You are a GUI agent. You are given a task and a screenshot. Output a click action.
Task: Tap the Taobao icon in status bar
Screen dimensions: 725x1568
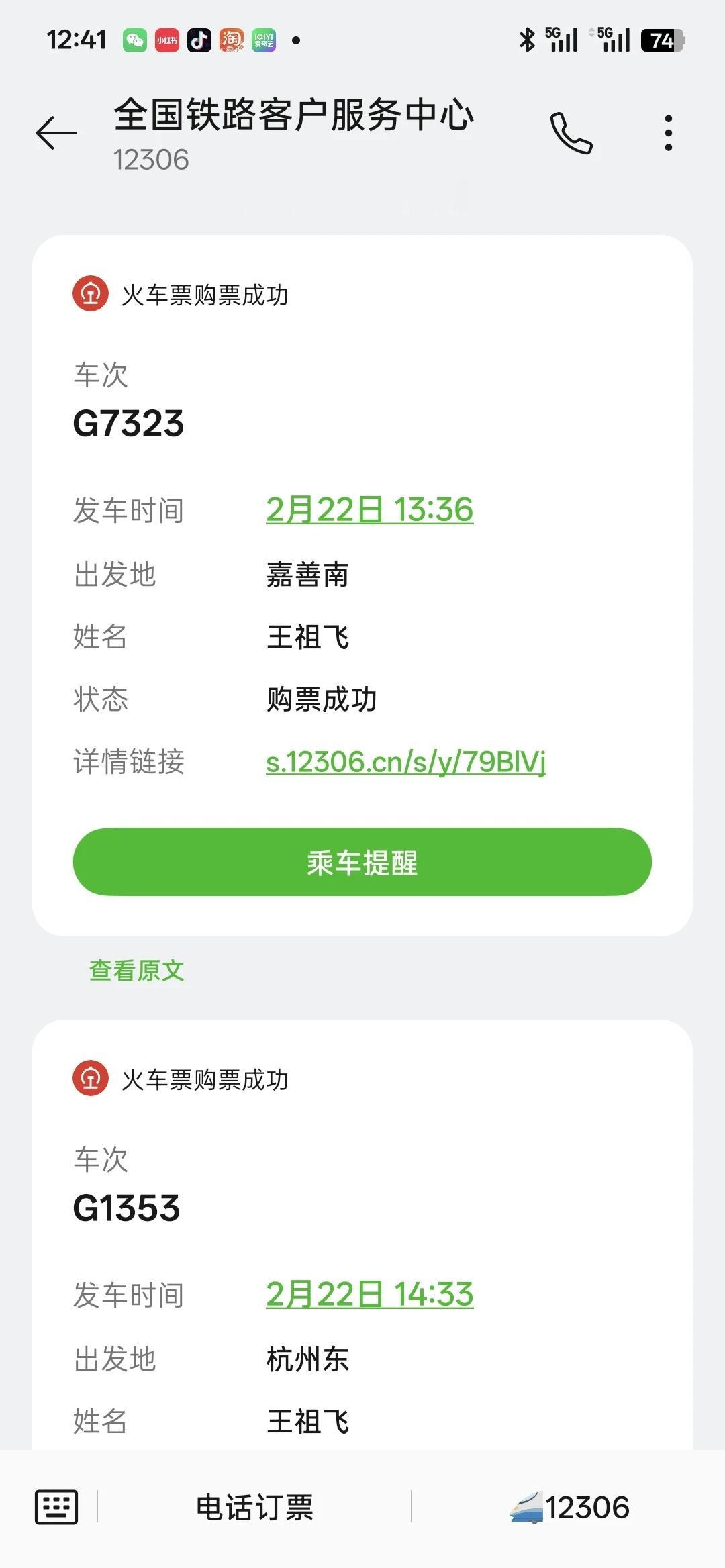tap(232, 40)
